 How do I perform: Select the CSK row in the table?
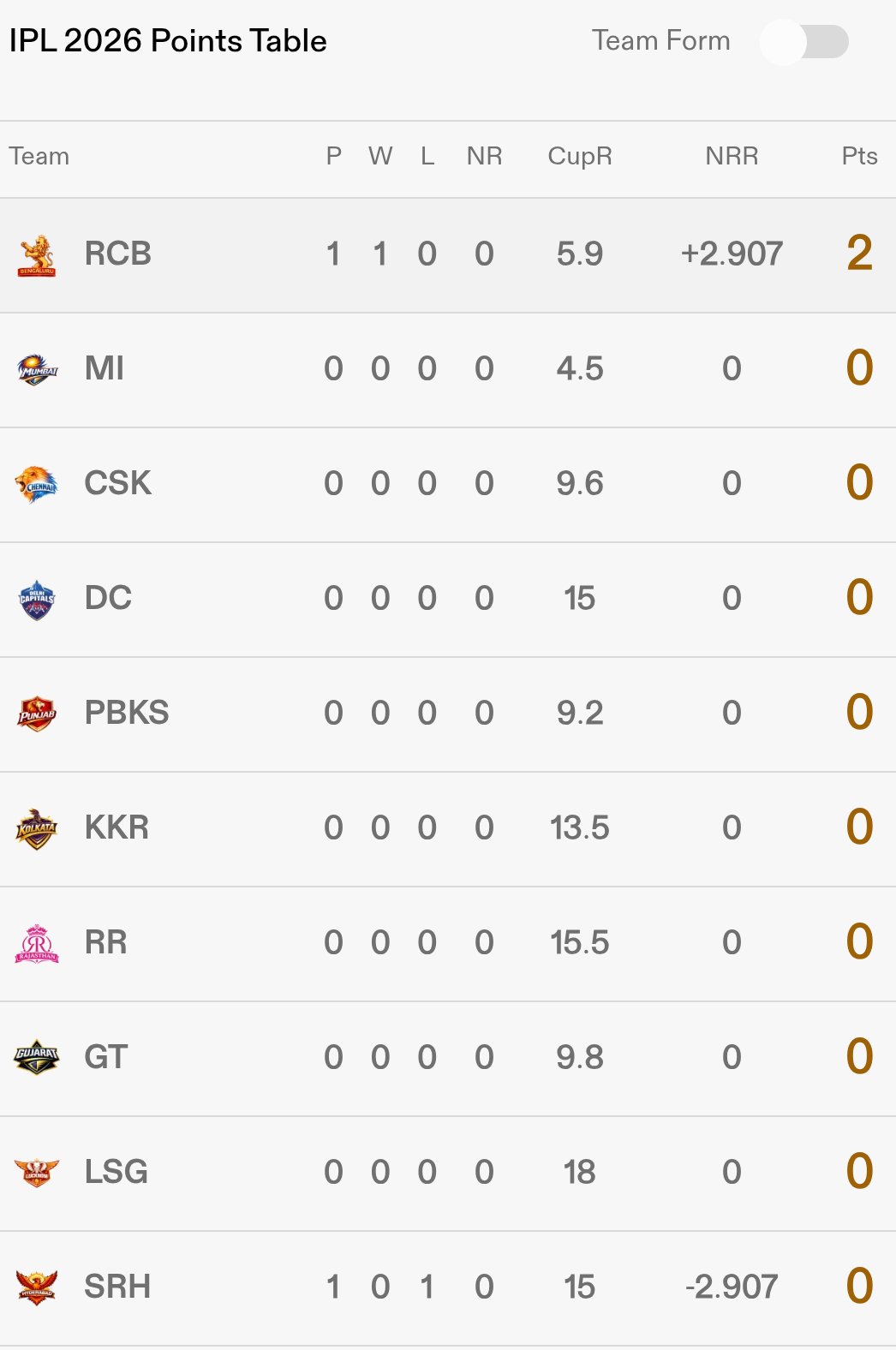pyautogui.click(x=117, y=484)
